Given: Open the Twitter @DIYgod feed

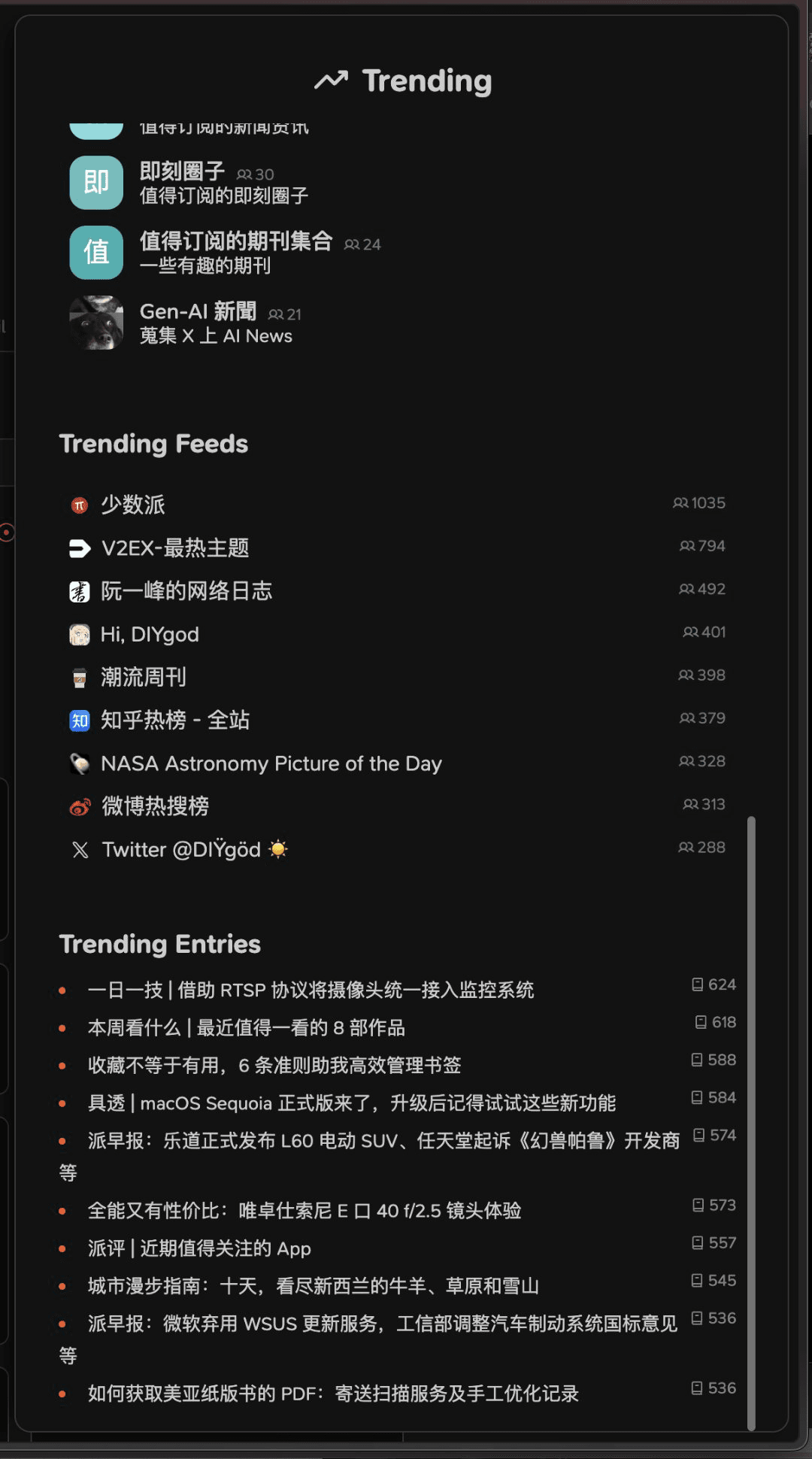Looking at the screenshot, I should pyautogui.click(x=181, y=850).
